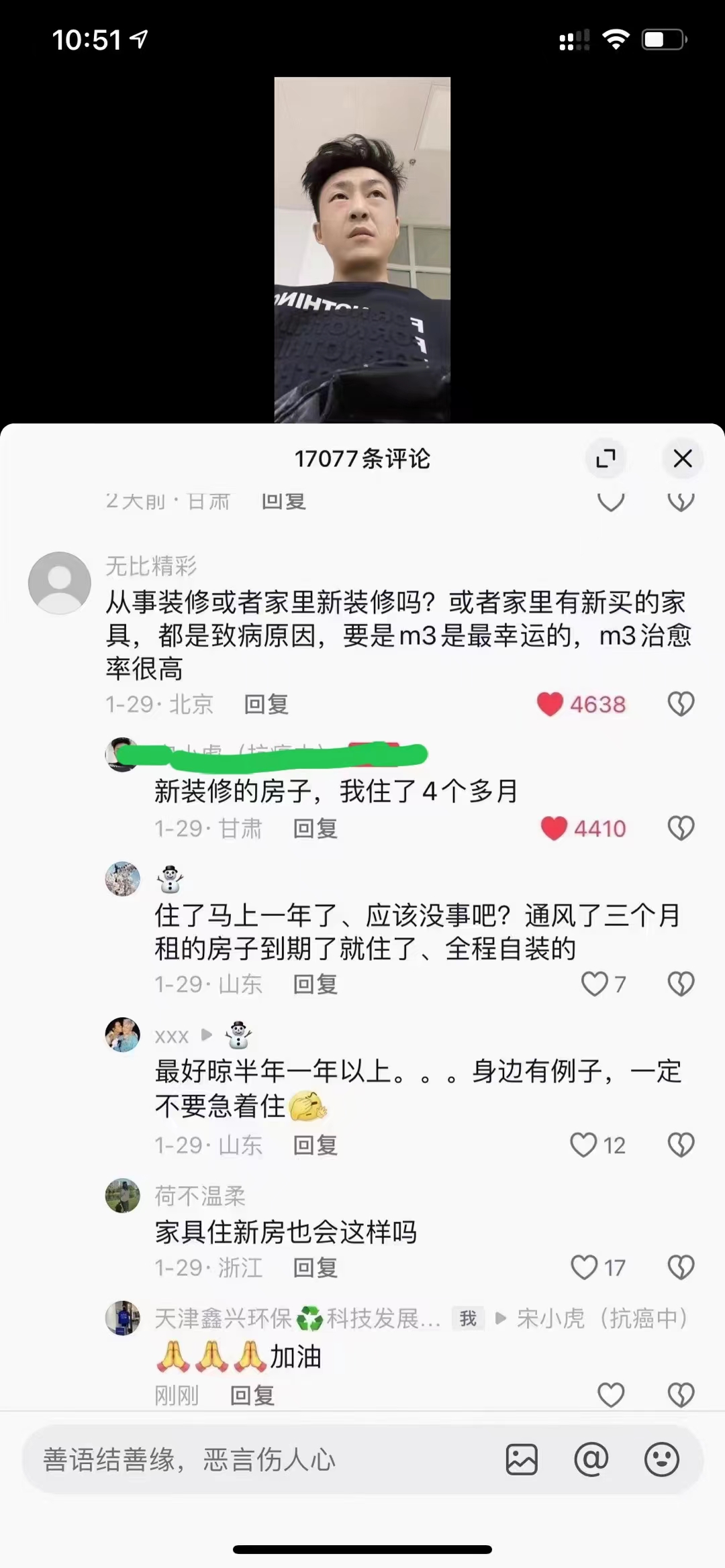Like xxx's reply with 12 likes
Viewport: 725px width, 1568px height.
tap(583, 1145)
